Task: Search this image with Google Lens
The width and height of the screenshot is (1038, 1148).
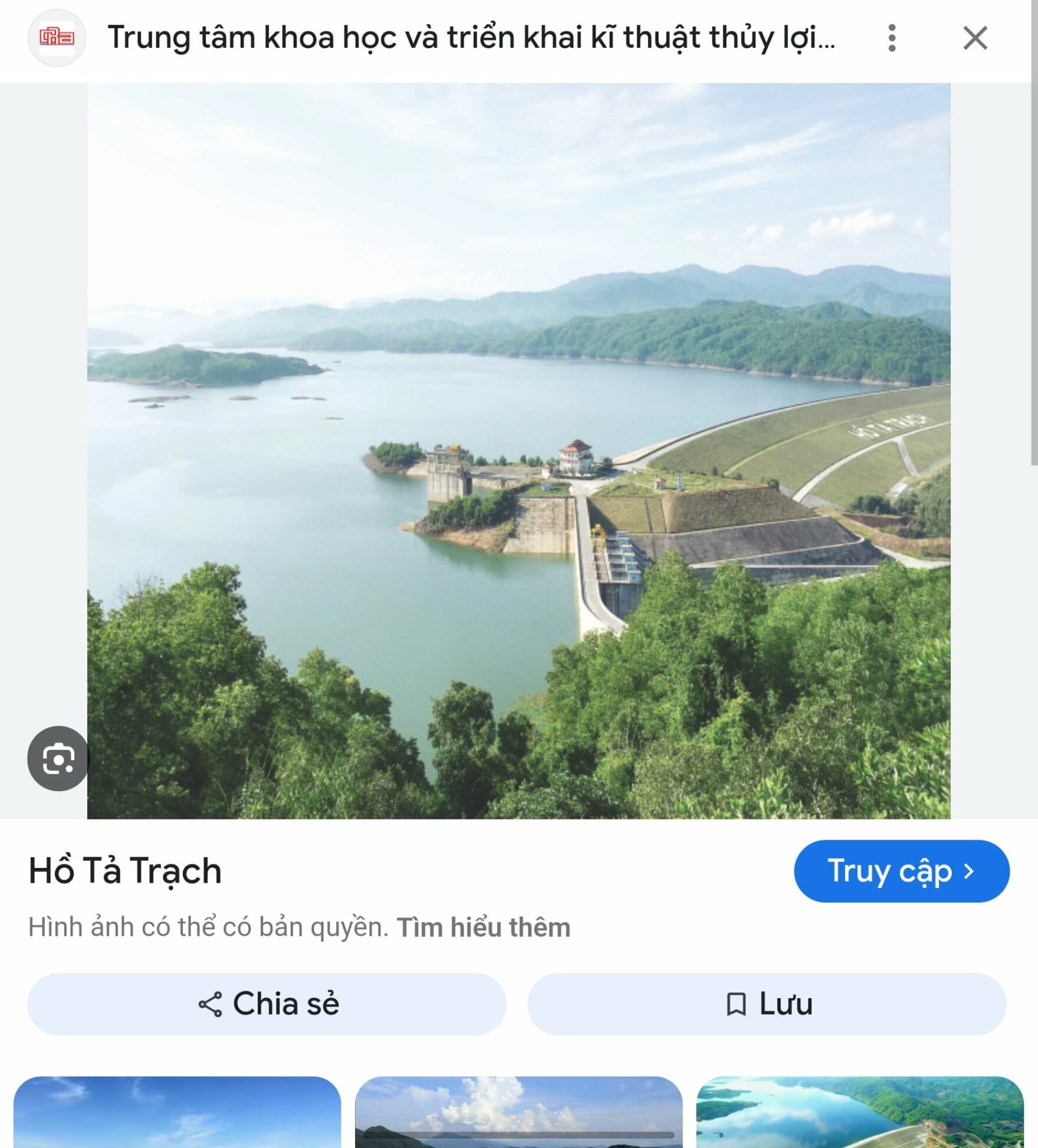Action: click(x=58, y=758)
